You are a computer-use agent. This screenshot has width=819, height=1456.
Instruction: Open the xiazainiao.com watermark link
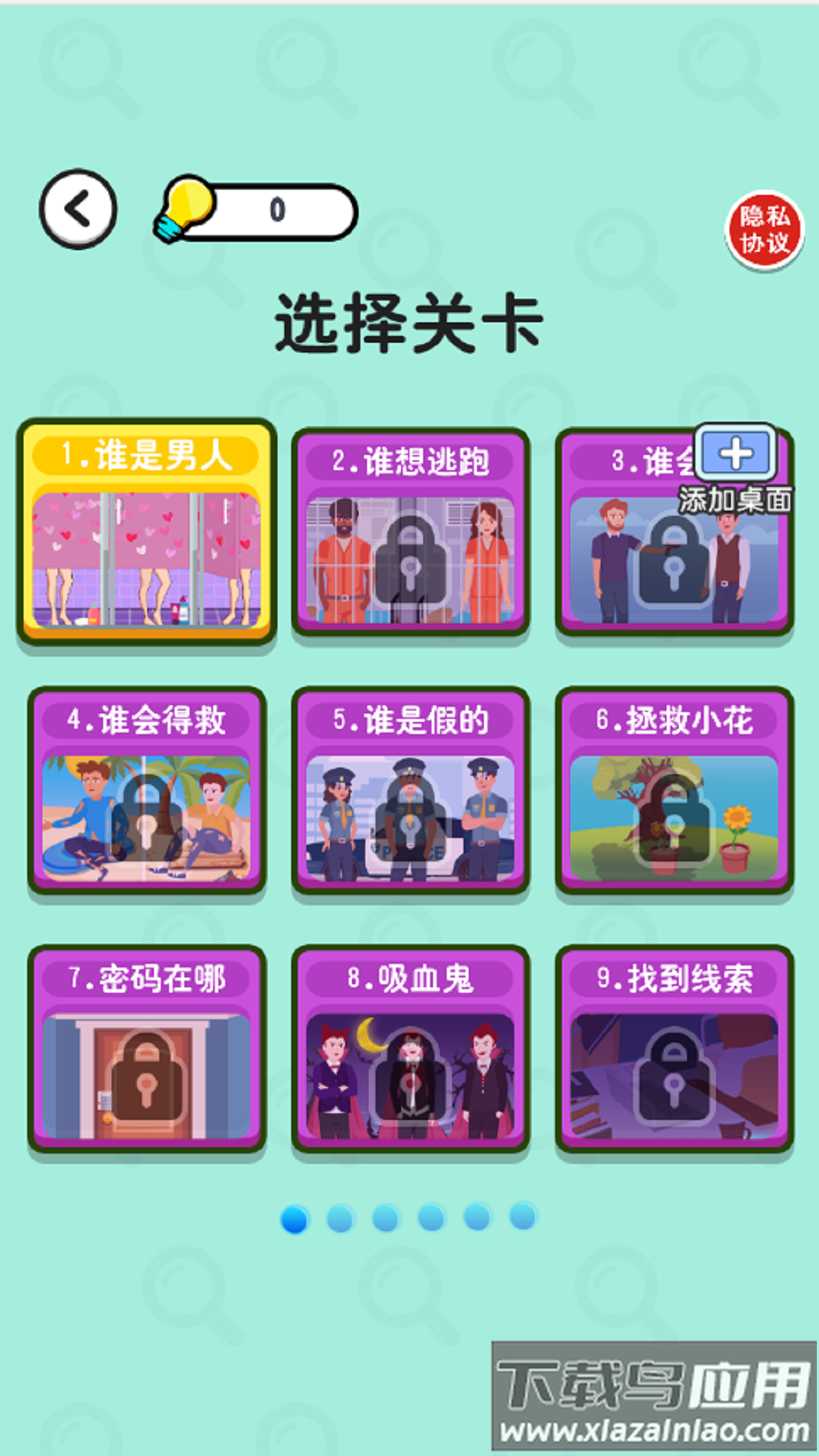tap(654, 1429)
